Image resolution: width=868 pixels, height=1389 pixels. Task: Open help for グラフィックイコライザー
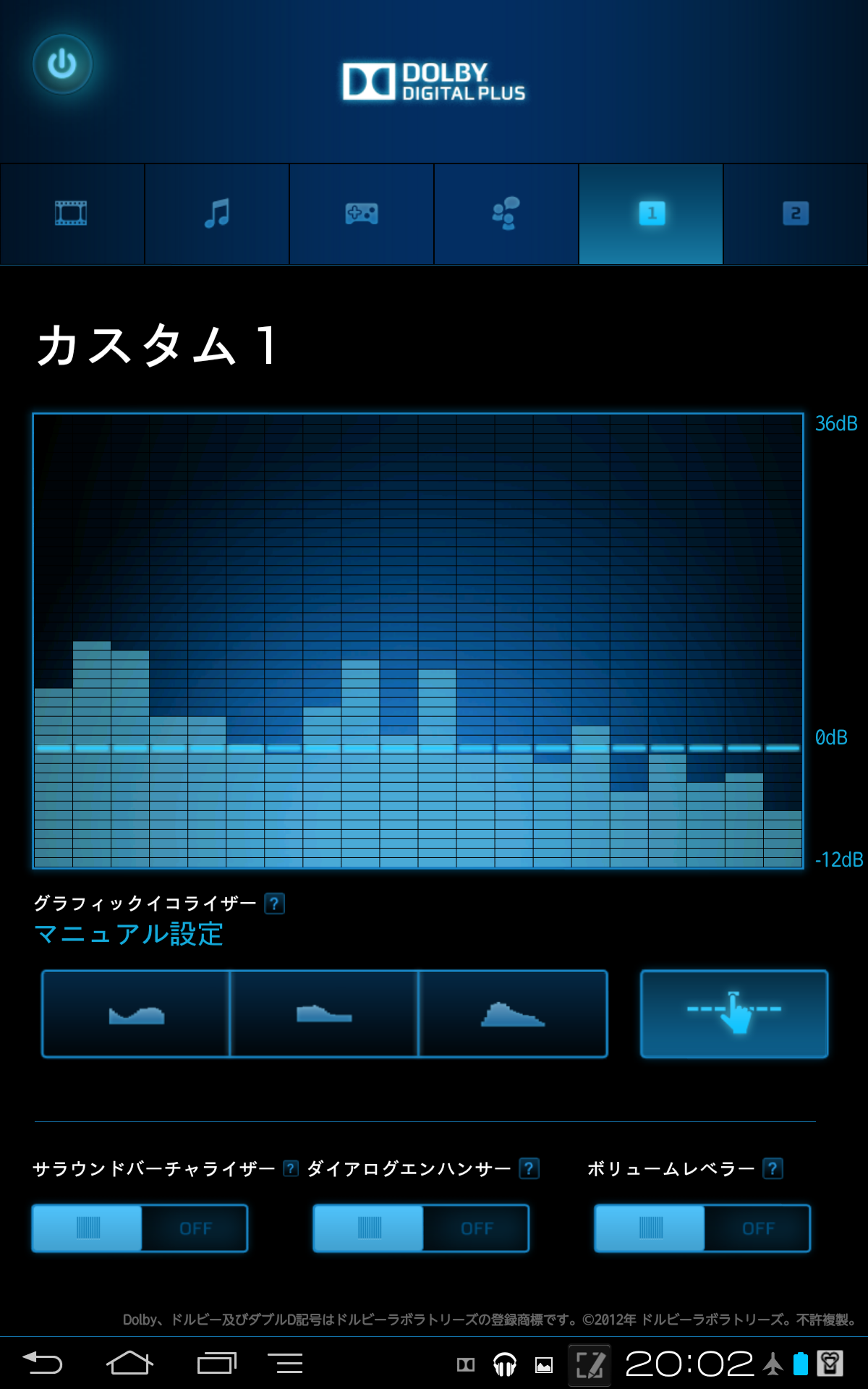tap(274, 904)
